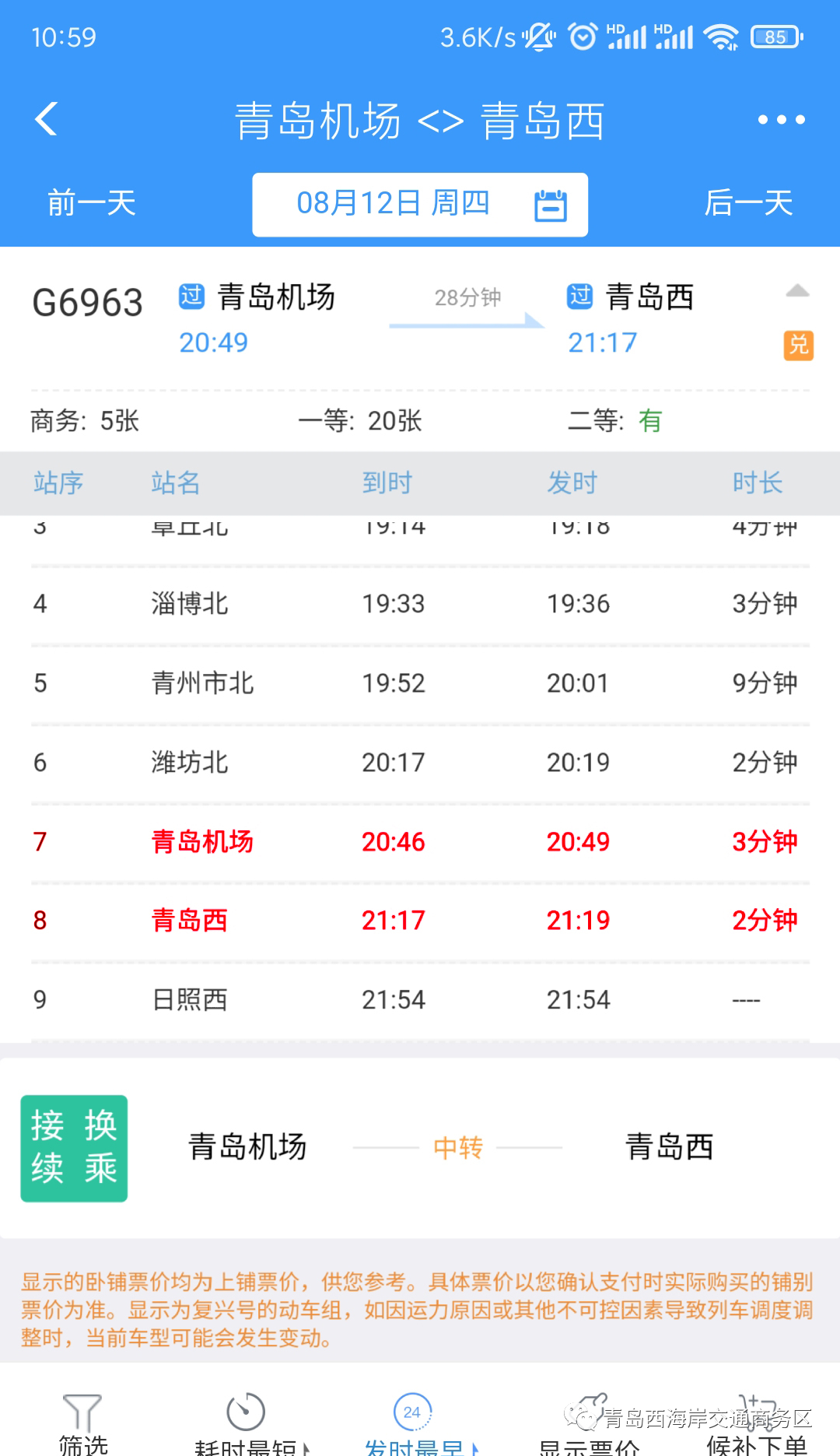Tap the orange 兑 badge on G6963

tap(798, 345)
